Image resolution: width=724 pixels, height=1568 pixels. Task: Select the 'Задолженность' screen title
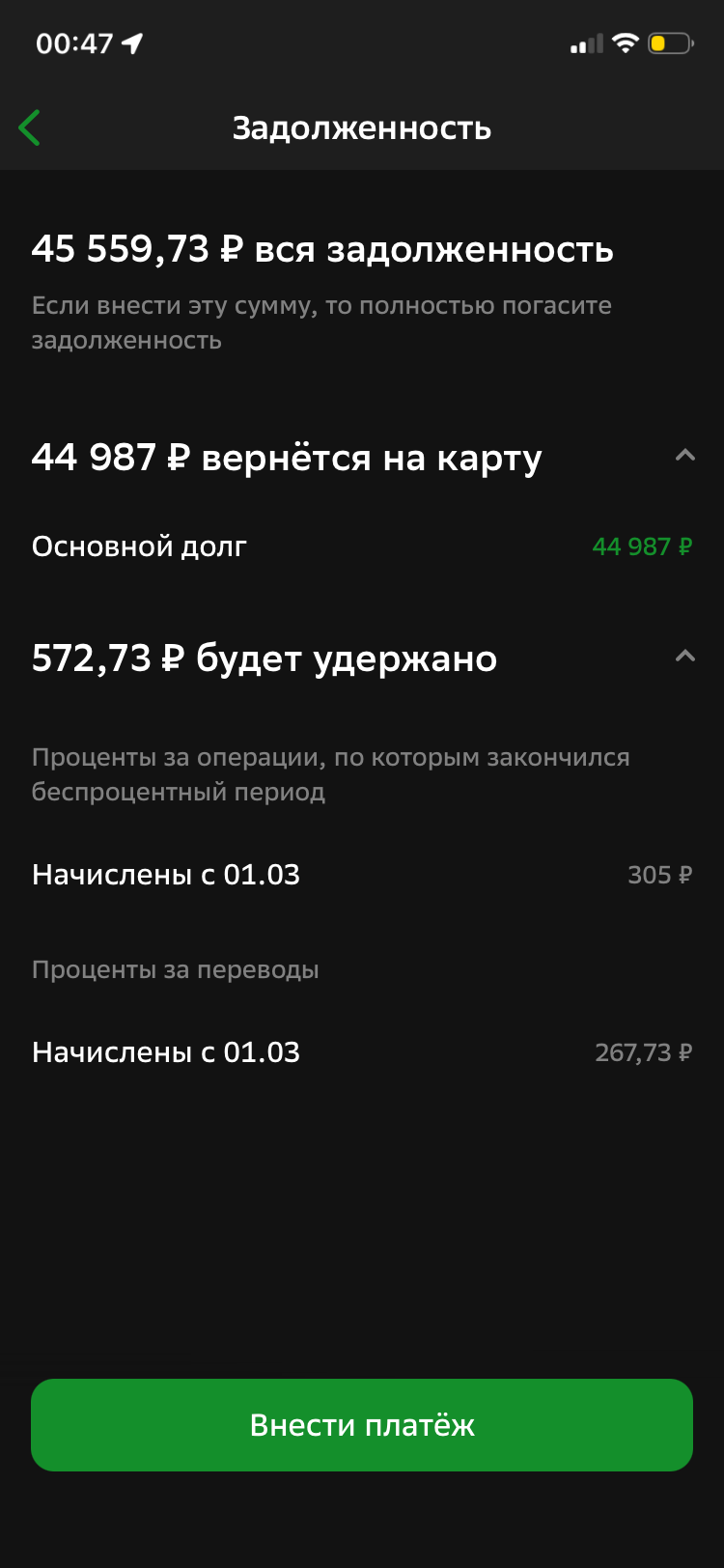[362, 126]
